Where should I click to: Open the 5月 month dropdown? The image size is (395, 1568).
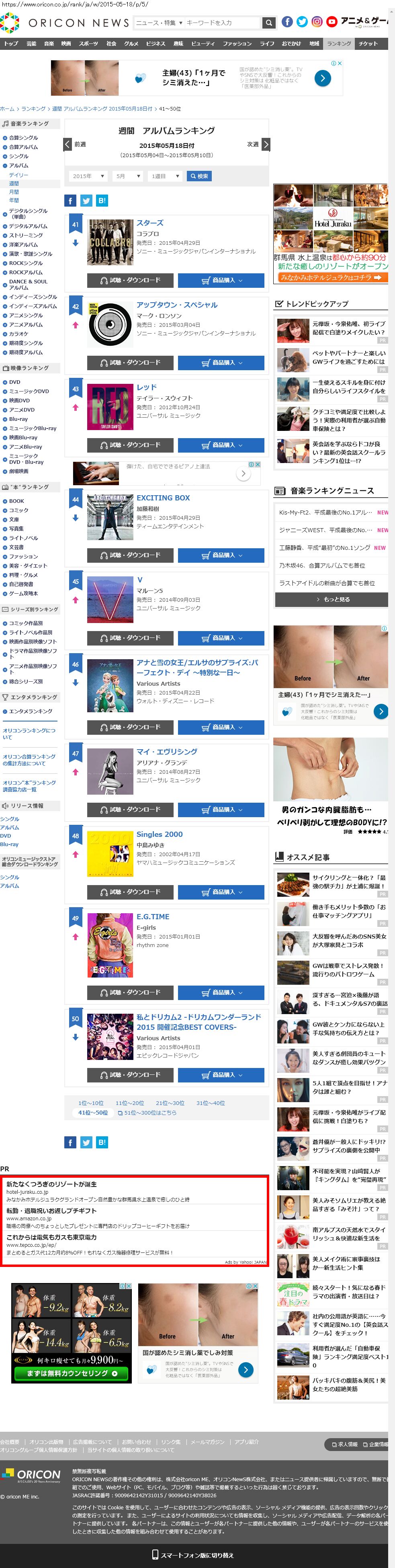(127, 176)
